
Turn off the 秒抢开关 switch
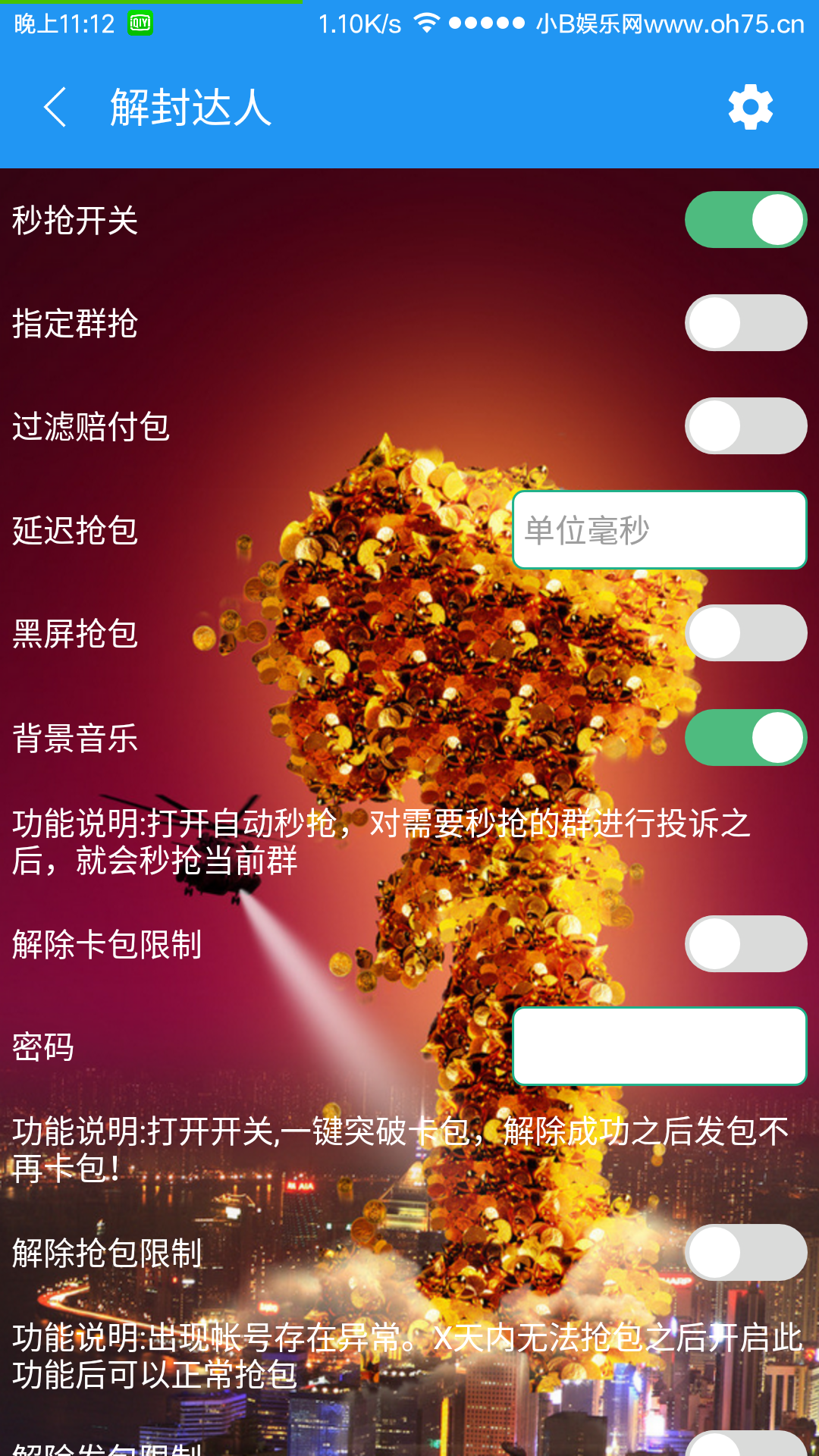click(745, 220)
